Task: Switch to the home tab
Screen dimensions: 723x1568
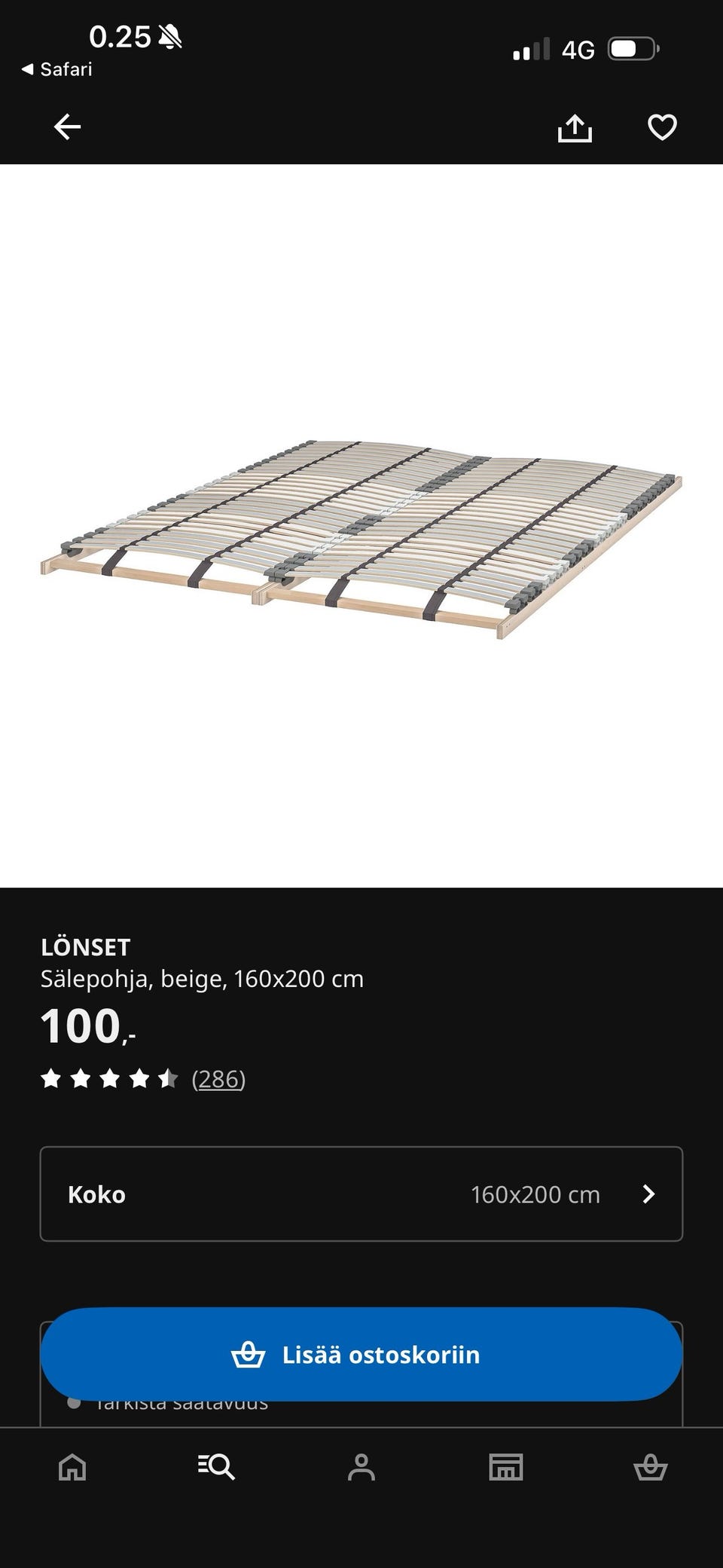Action: point(72,1467)
